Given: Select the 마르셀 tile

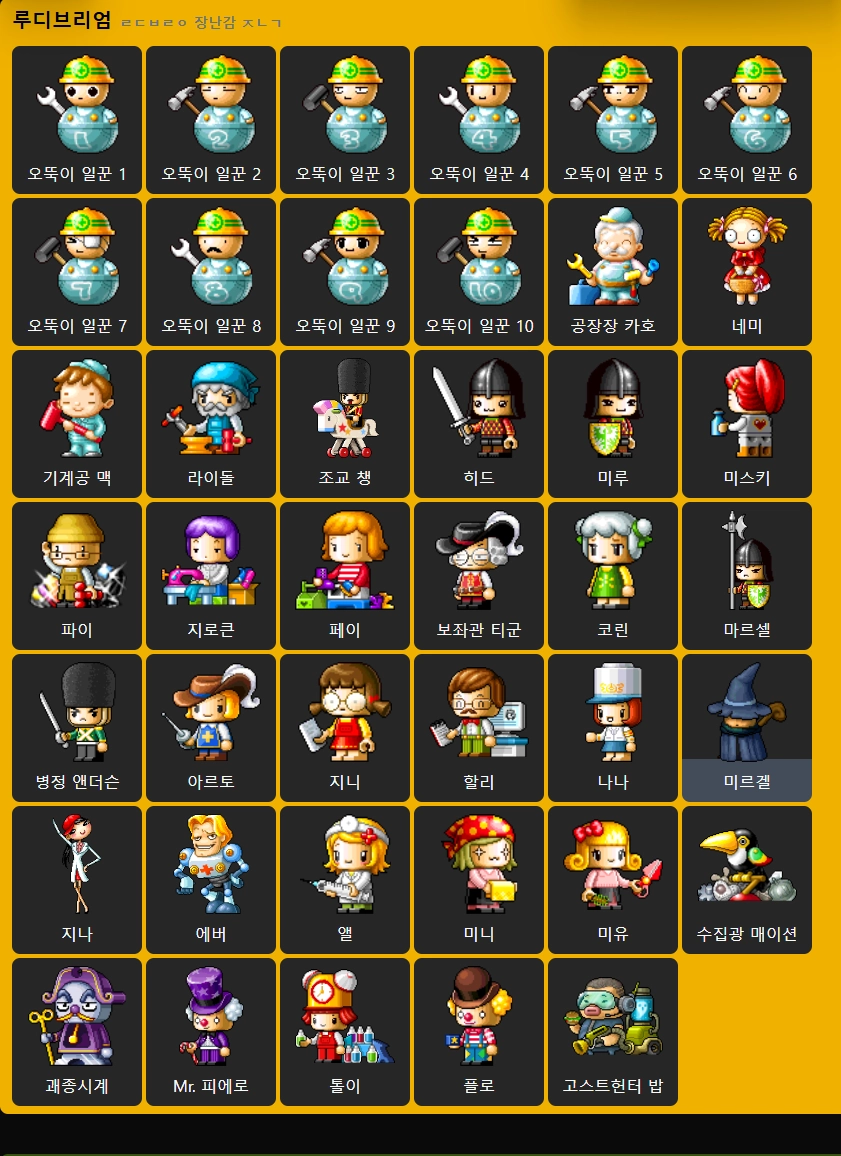Looking at the screenshot, I should pyautogui.click(x=747, y=576).
